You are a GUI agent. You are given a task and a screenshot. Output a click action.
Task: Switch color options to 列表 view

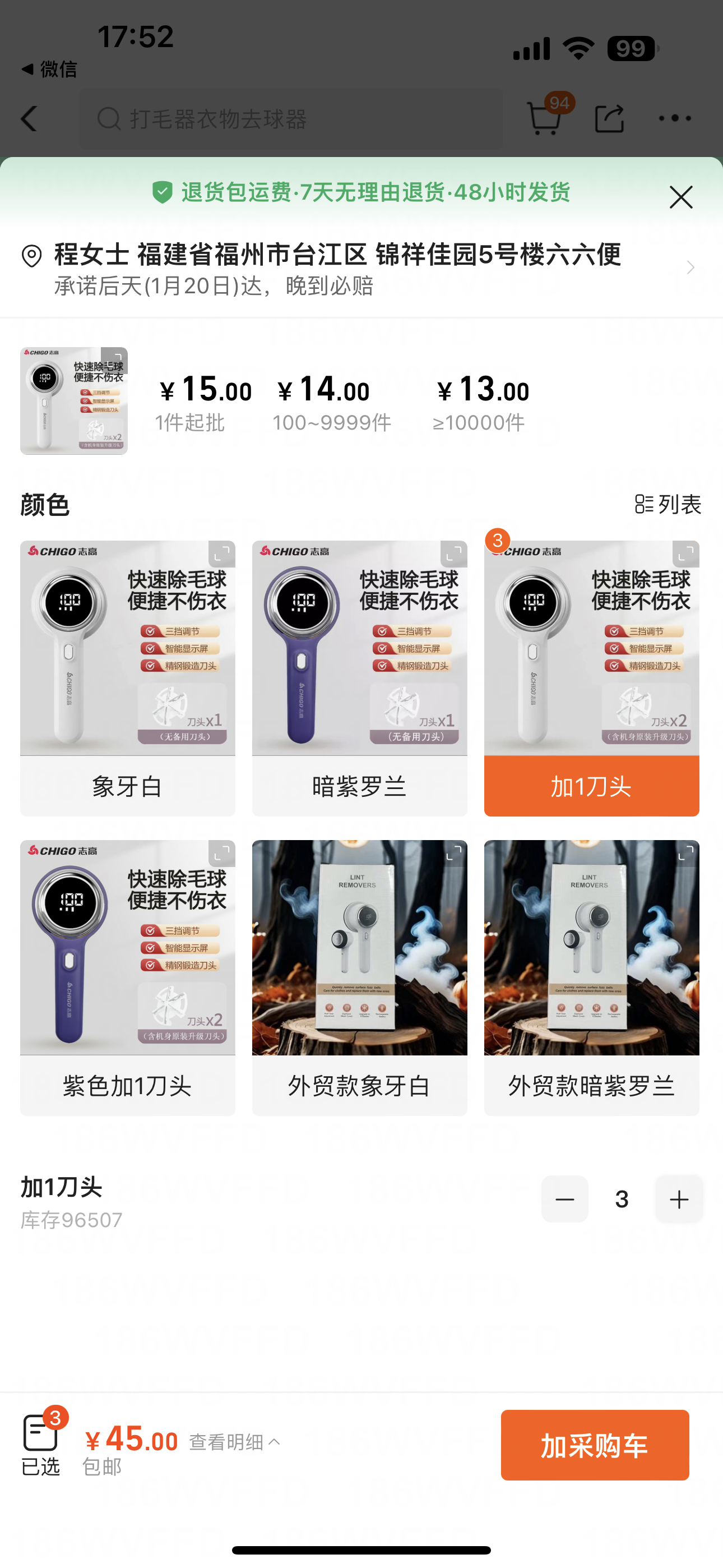click(668, 504)
